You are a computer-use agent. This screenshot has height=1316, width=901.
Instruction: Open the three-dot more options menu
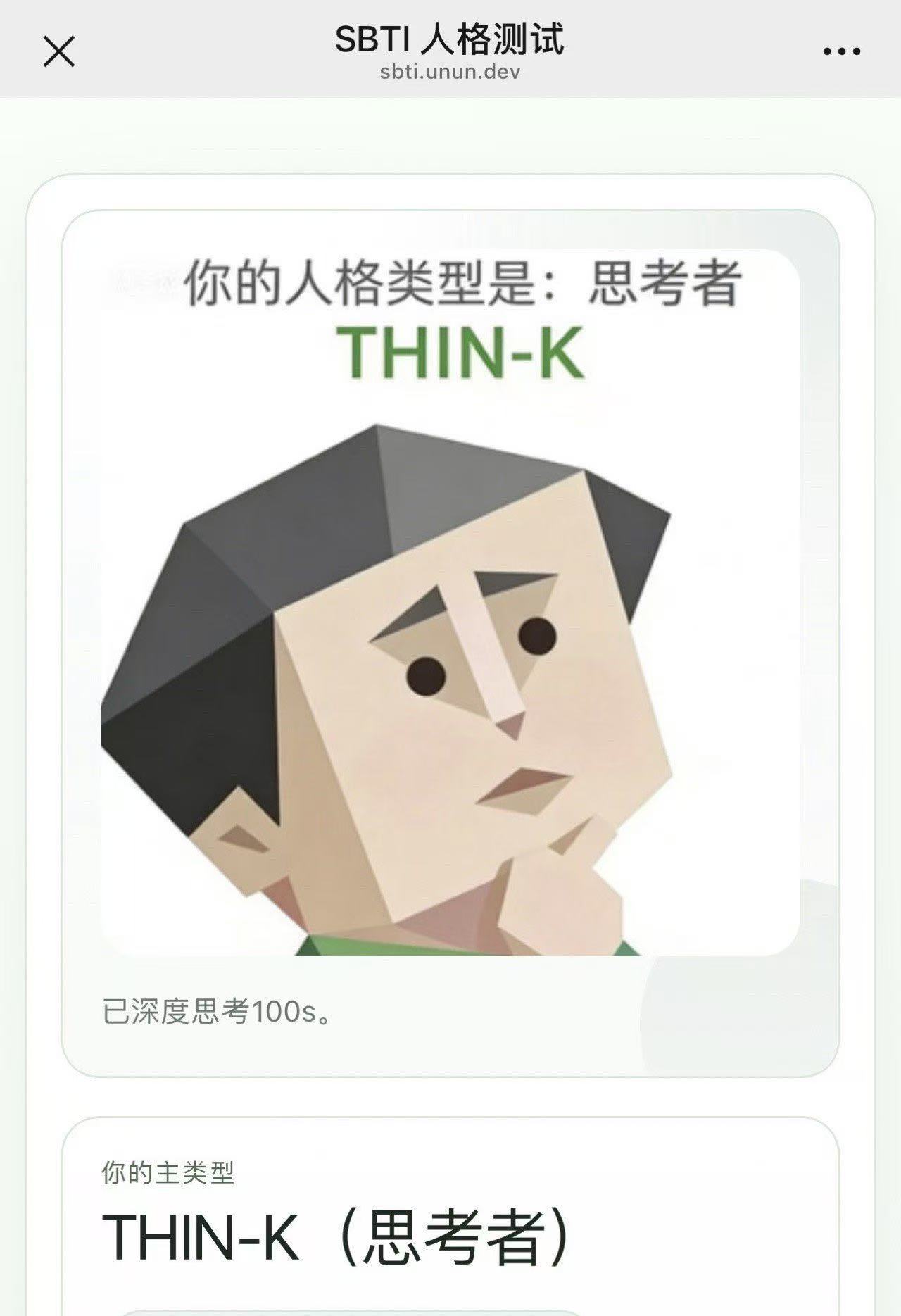841,51
